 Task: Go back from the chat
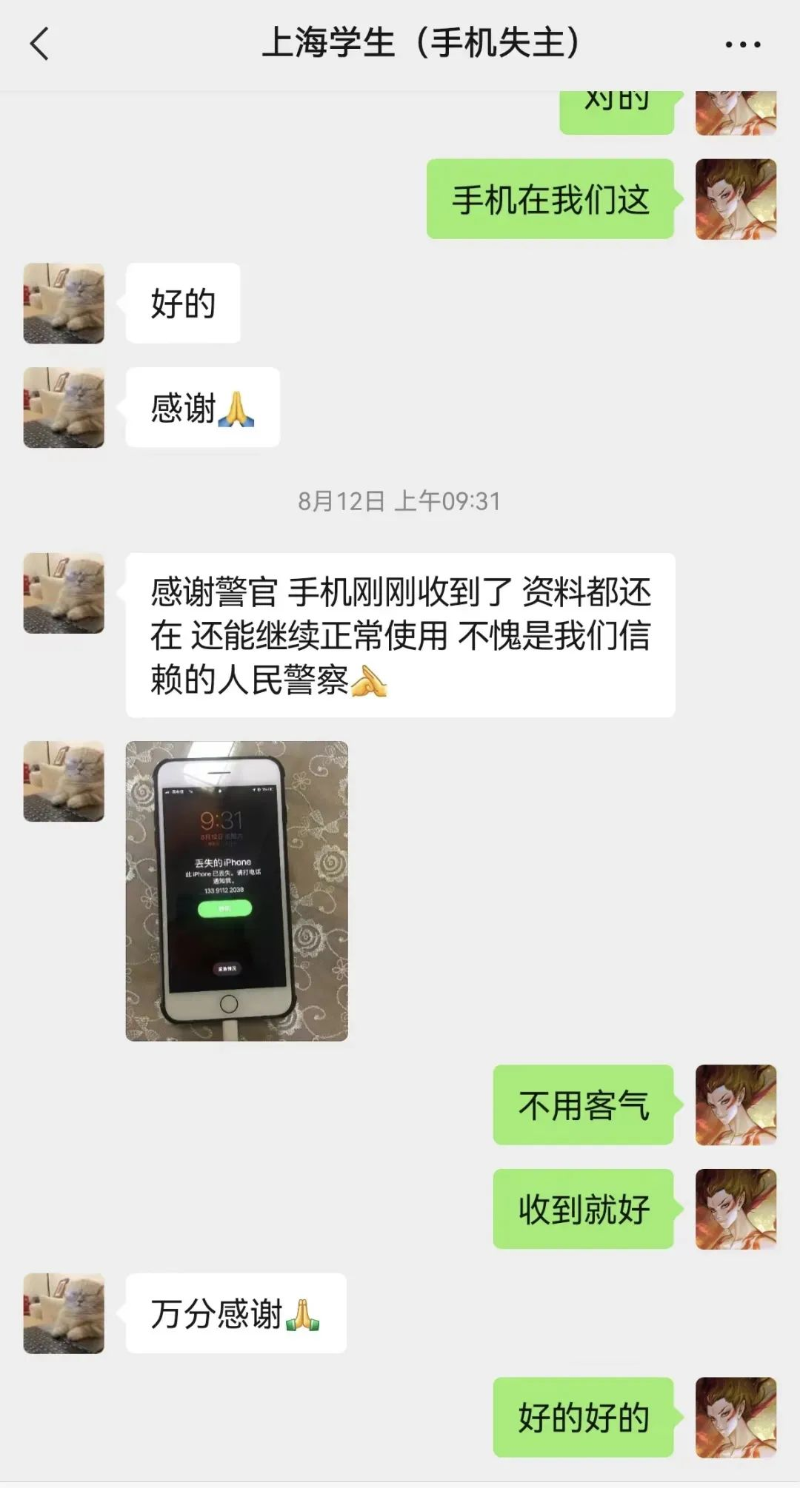[40, 44]
